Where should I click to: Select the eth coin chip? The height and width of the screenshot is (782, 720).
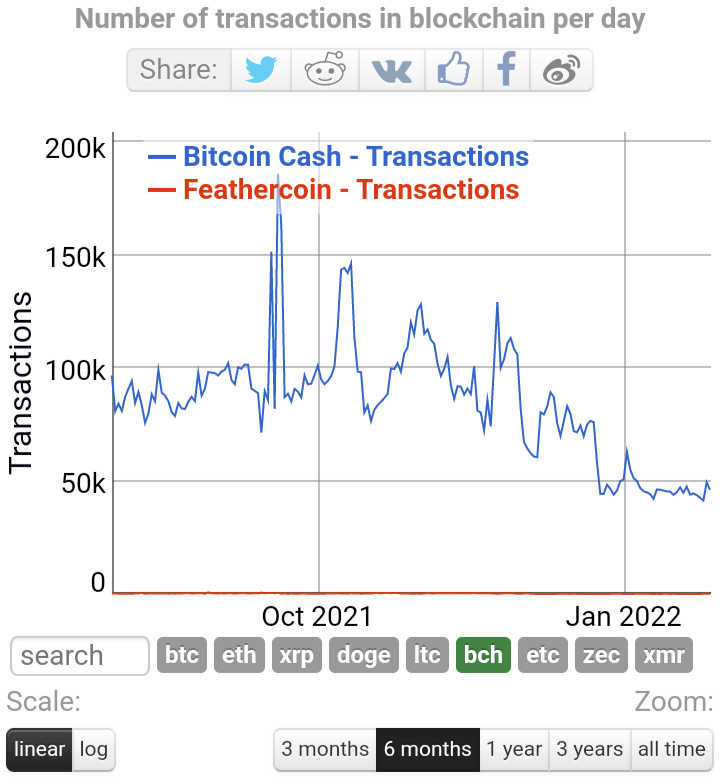tap(239, 655)
